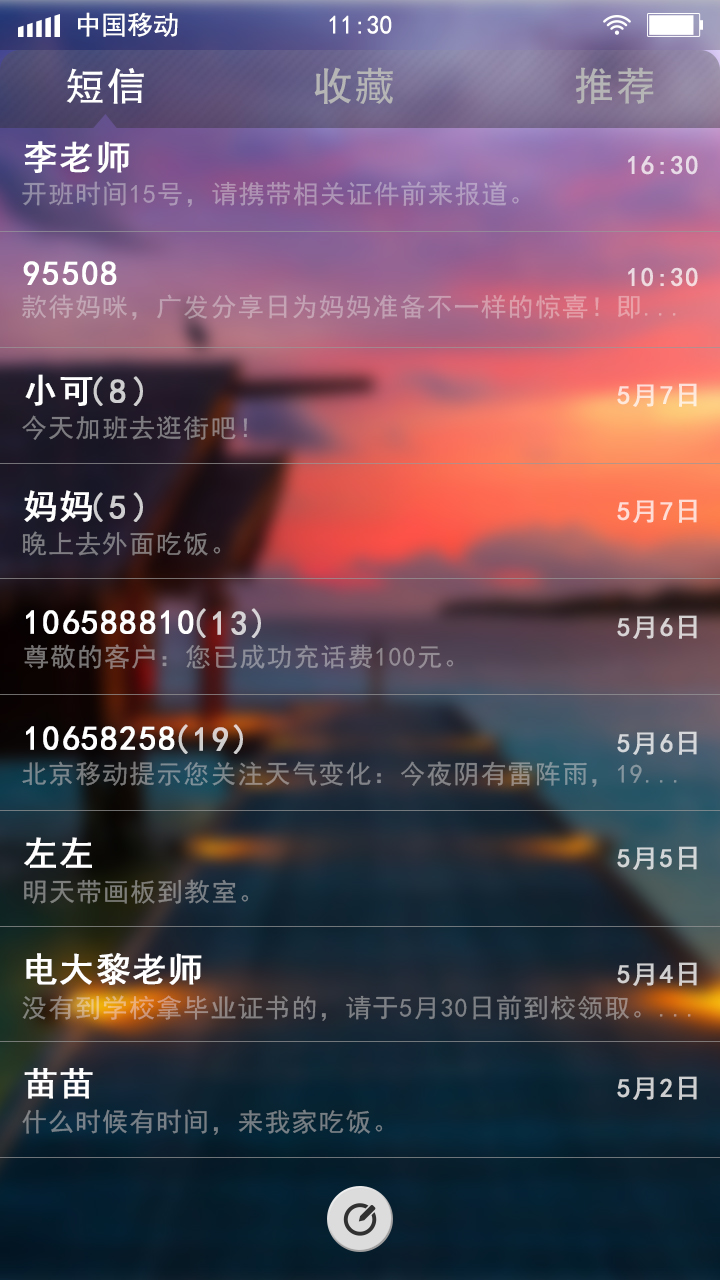Tap the clock showing 11:30
Viewport: 720px width, 1280px height.
[x=360, y=24]
